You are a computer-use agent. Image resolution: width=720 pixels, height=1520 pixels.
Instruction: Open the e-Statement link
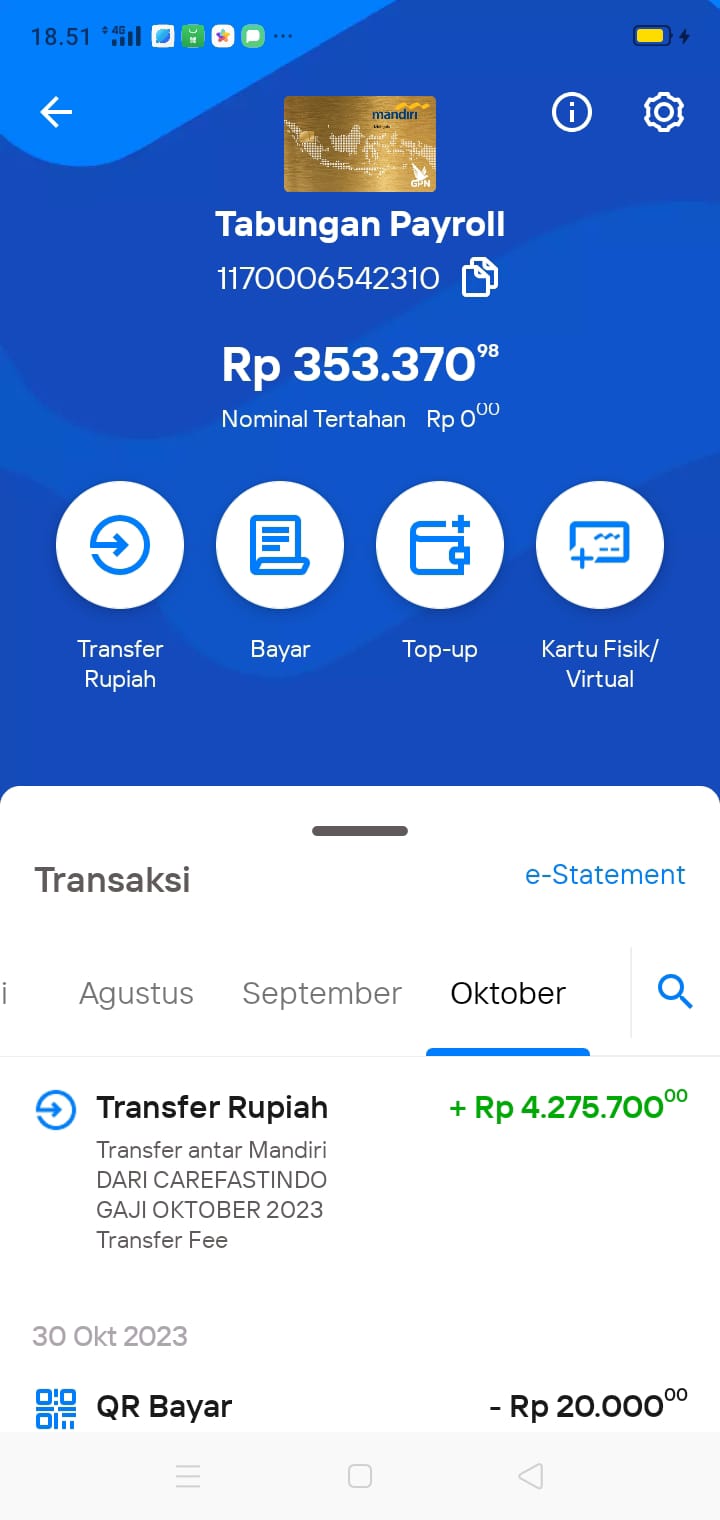pos(605,875)
